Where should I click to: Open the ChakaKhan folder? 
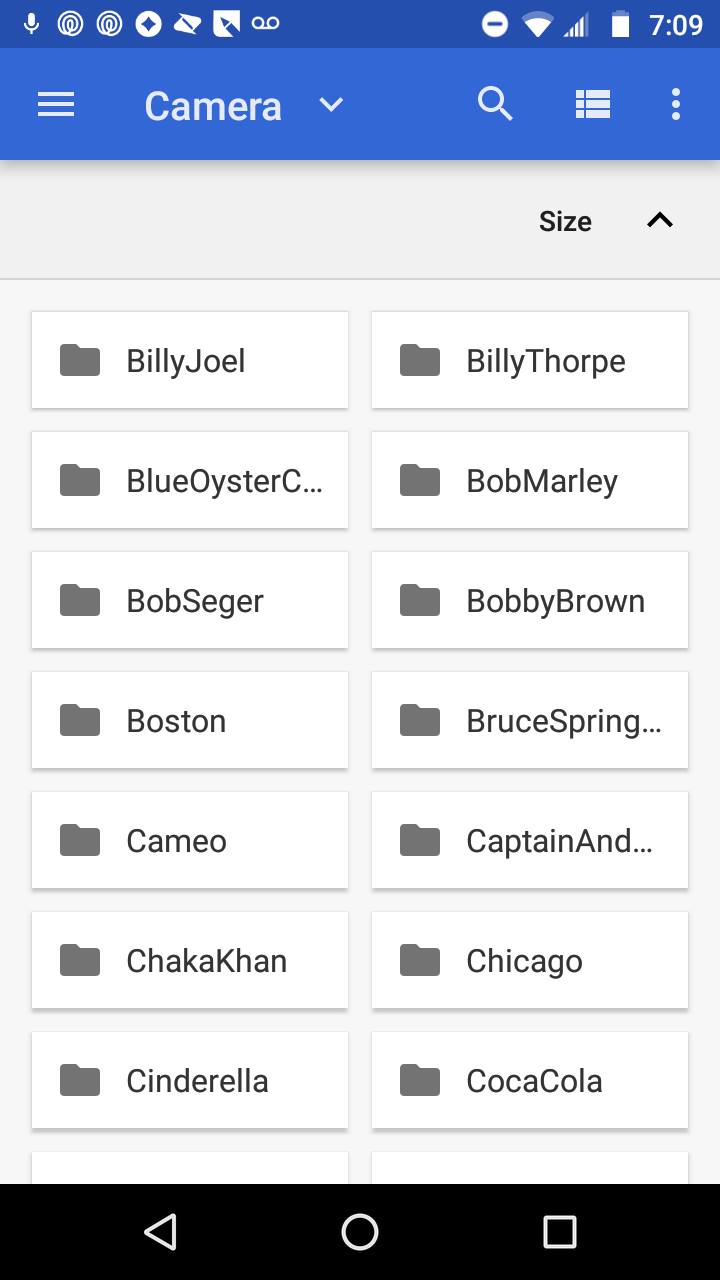[190, 960]
